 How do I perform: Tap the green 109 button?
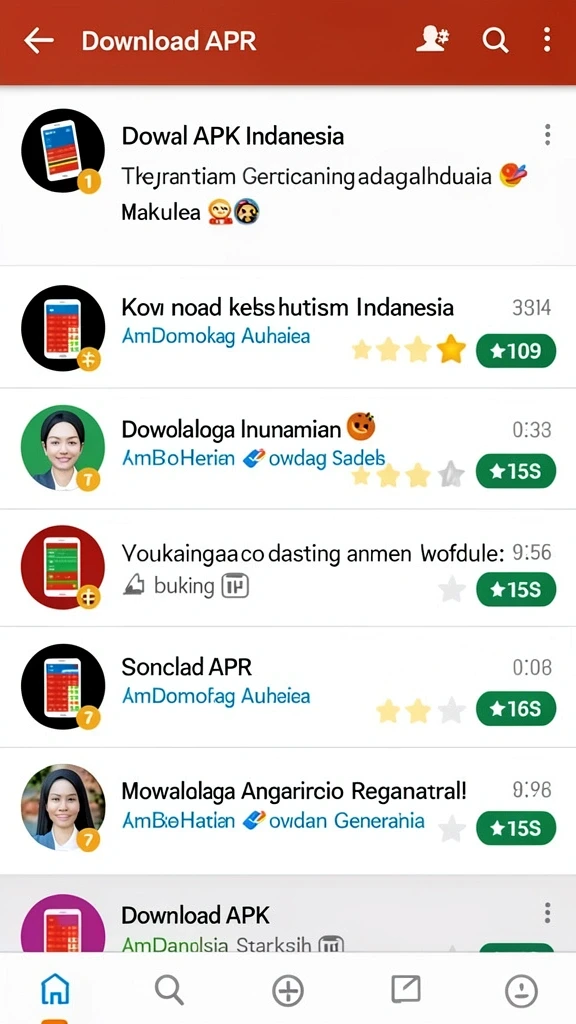[516, 351]
